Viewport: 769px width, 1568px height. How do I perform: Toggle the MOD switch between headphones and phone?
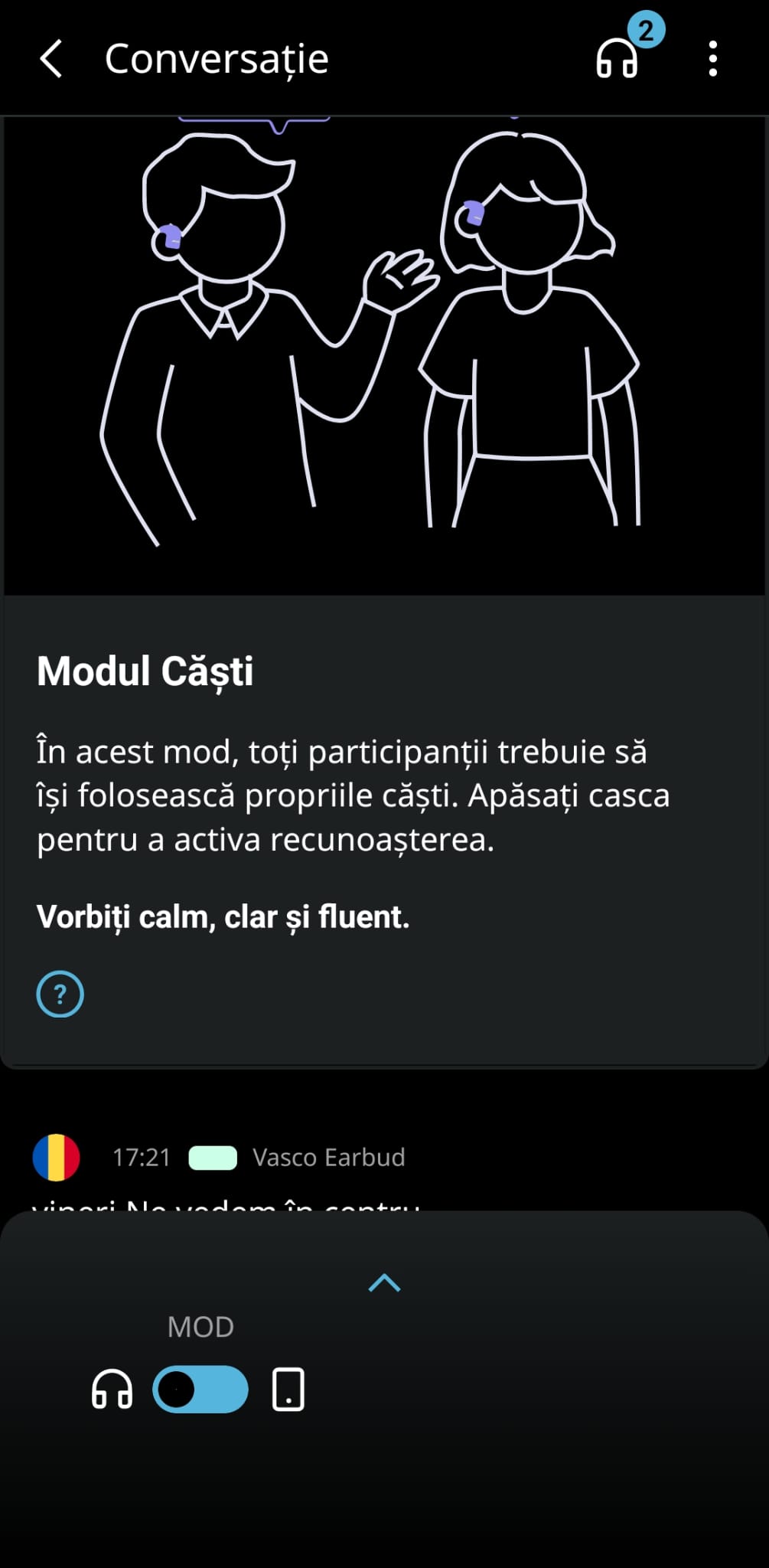pyautogui.click(x=200, y=1389)
